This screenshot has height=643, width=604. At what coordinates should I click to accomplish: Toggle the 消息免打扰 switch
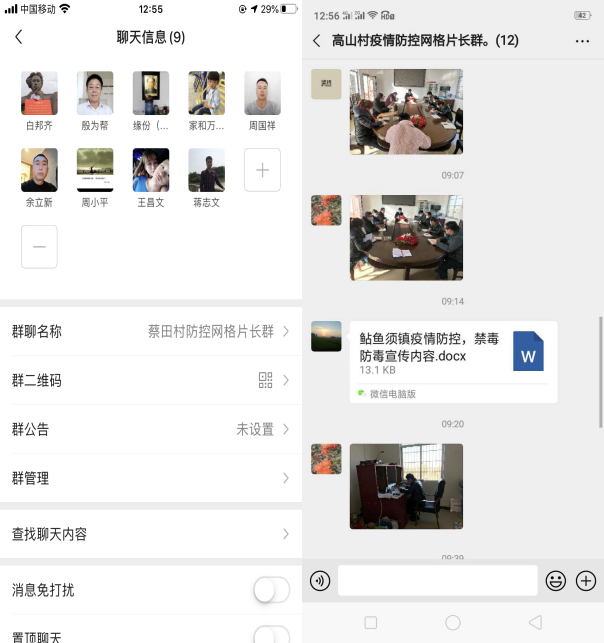pos(271,590)
